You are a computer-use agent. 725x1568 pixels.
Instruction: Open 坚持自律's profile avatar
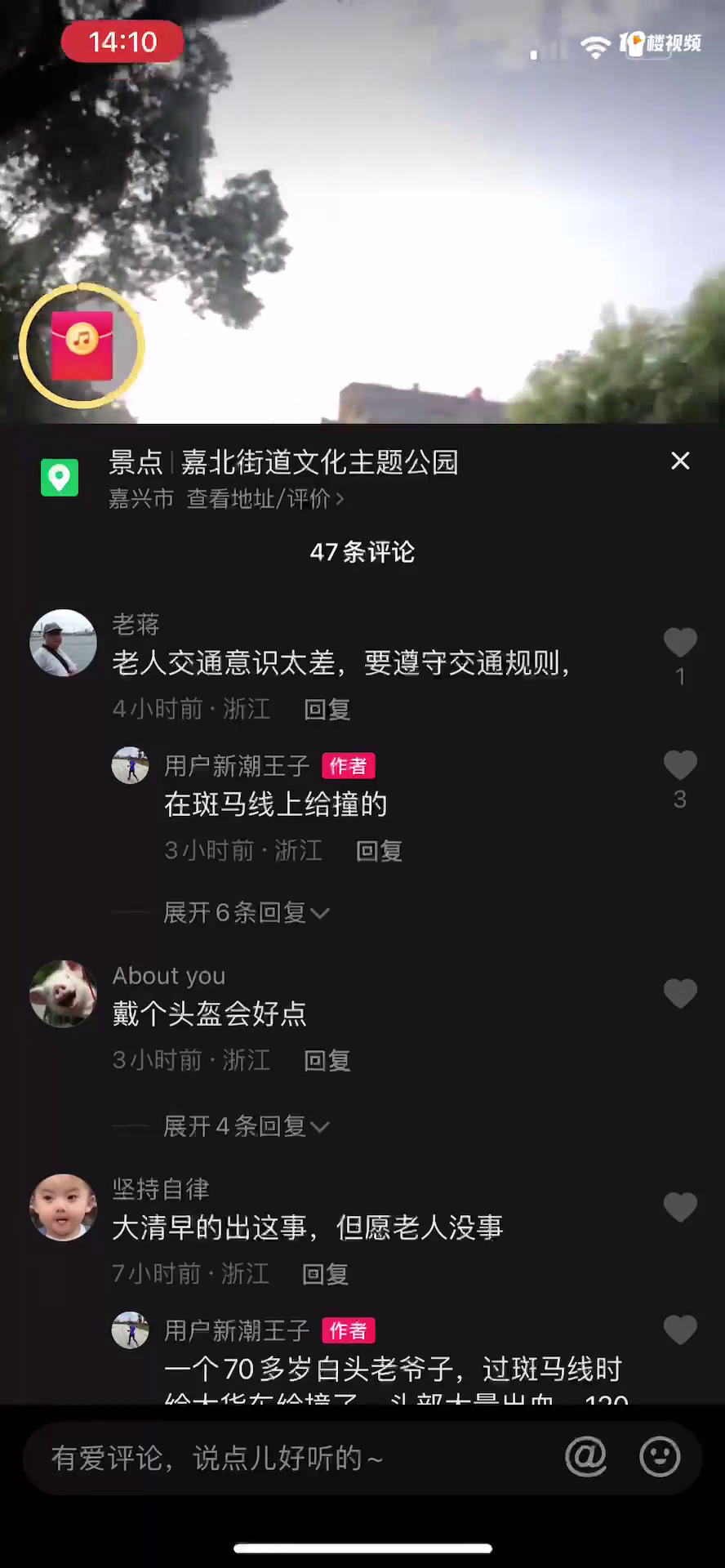(x=63, y=1207)
